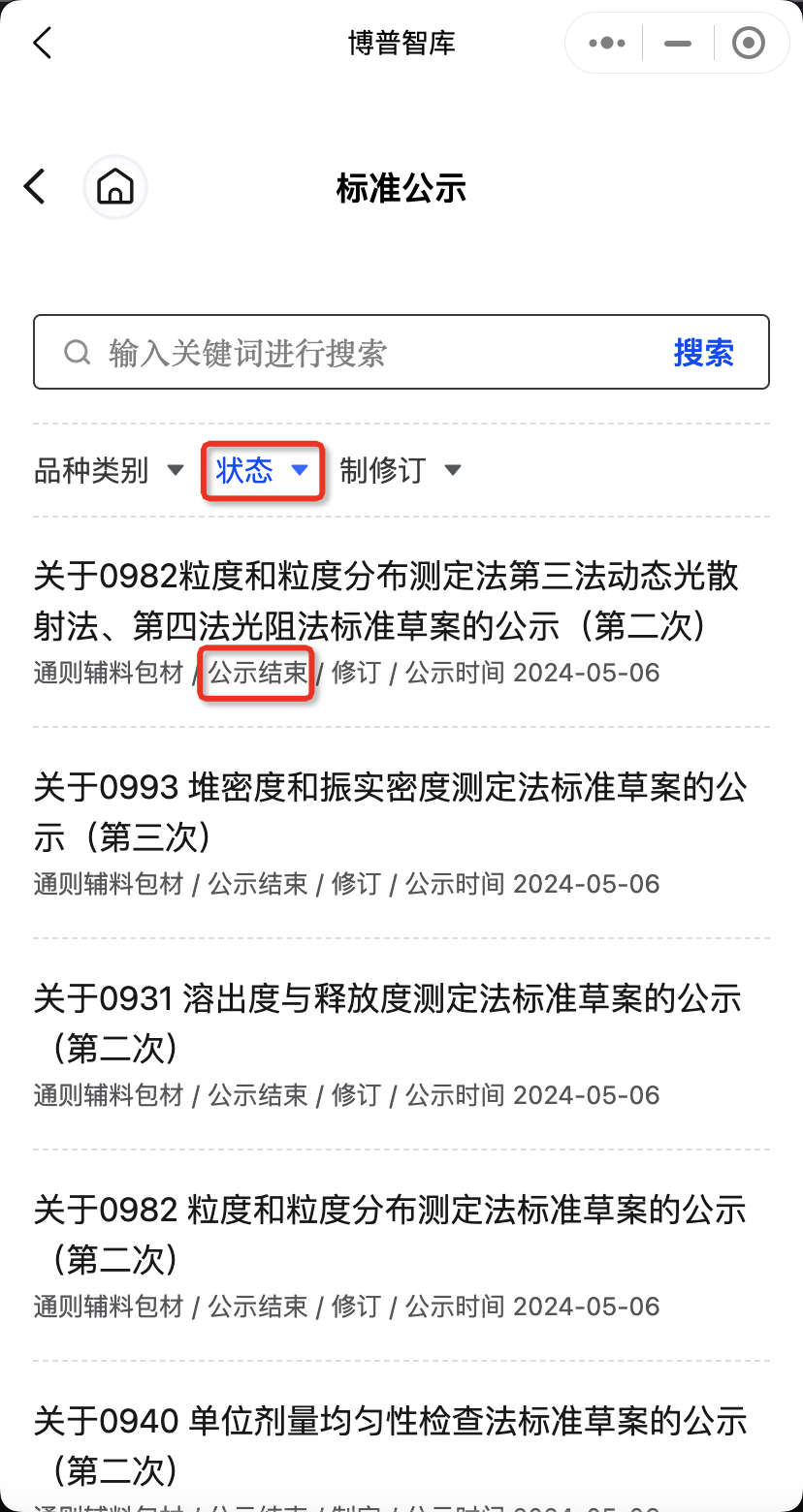Tap the blue 搜索 button

point(703,353)
